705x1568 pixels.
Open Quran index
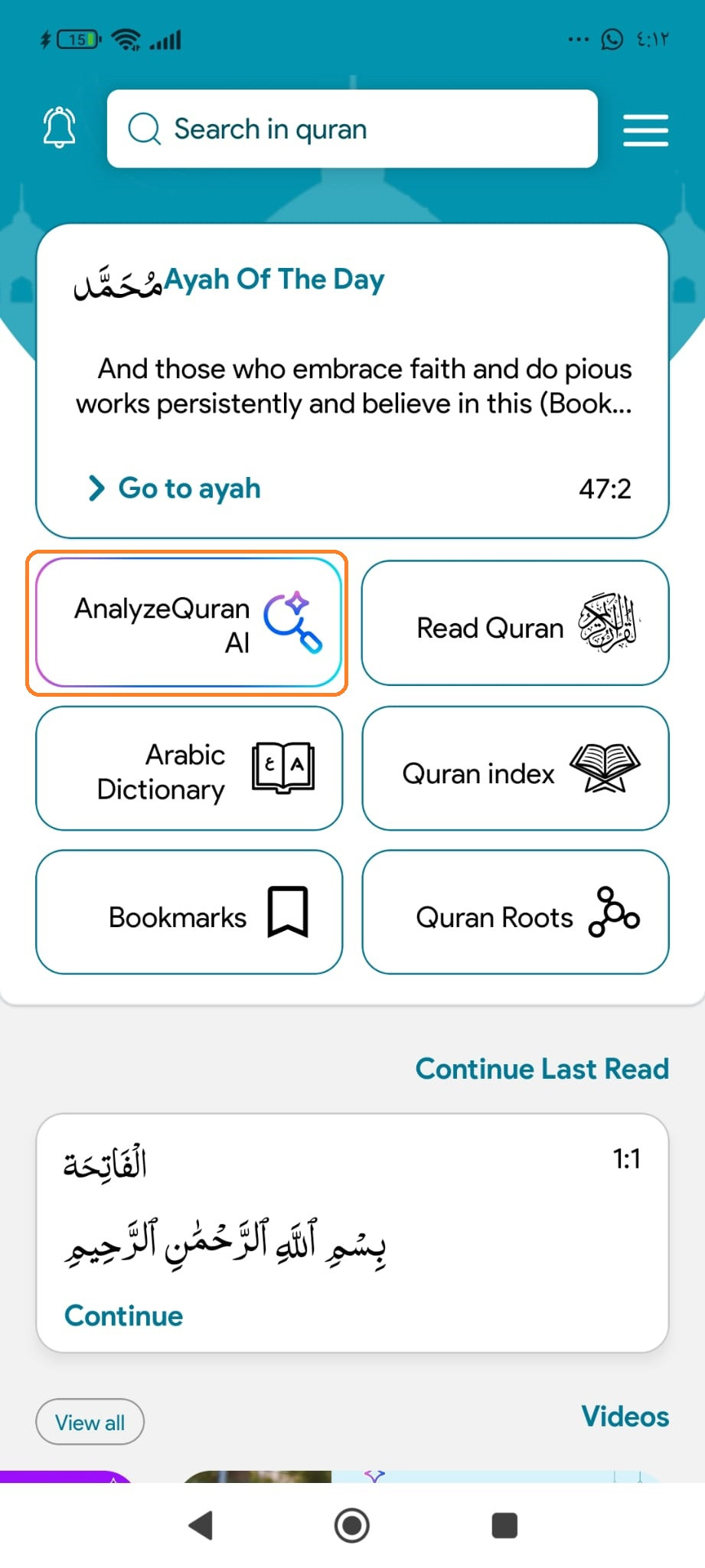515,769
